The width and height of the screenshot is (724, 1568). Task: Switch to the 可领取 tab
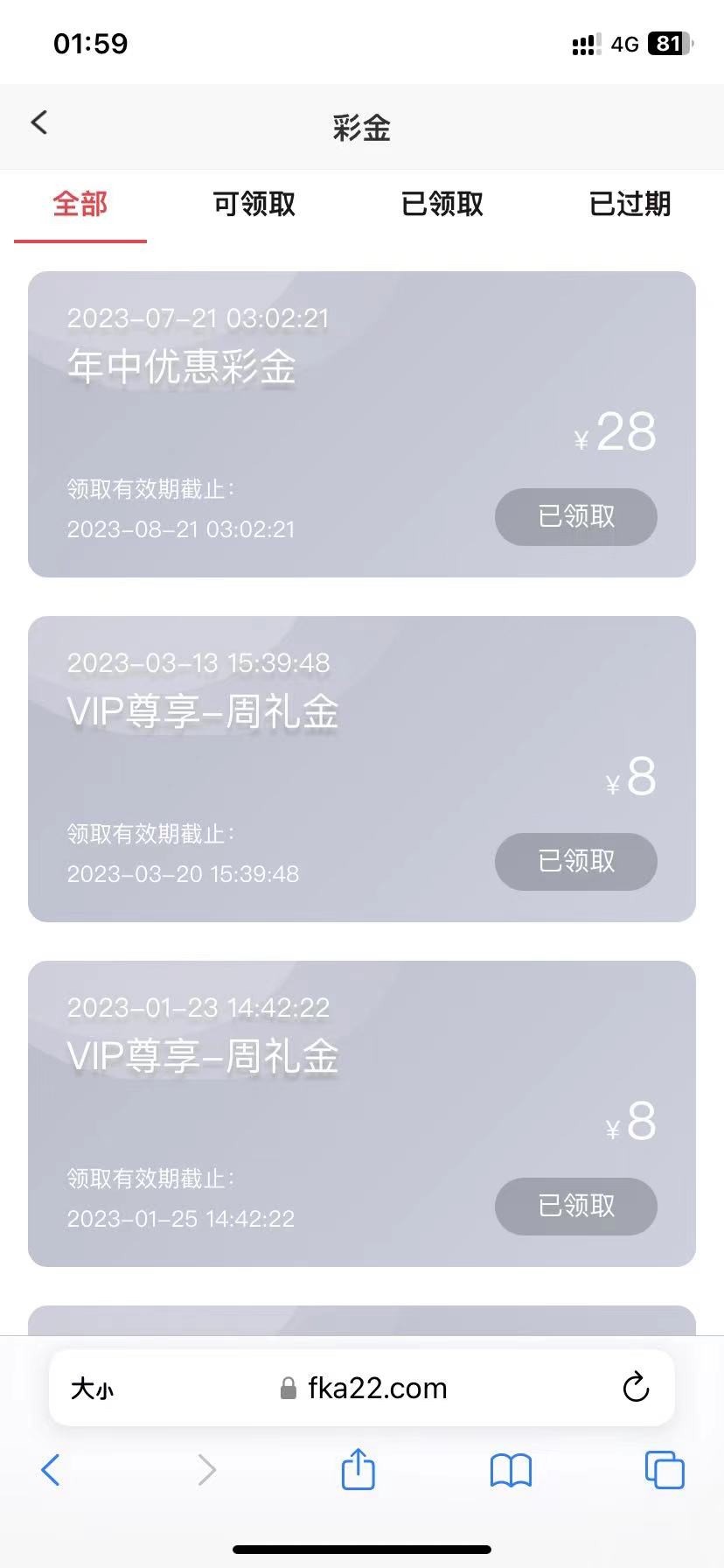[x=254, y=205]
